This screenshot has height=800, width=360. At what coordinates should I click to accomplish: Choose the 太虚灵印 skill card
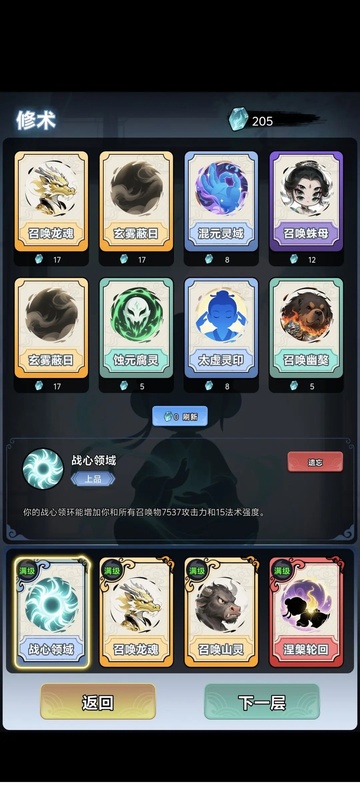coord(221,328)
